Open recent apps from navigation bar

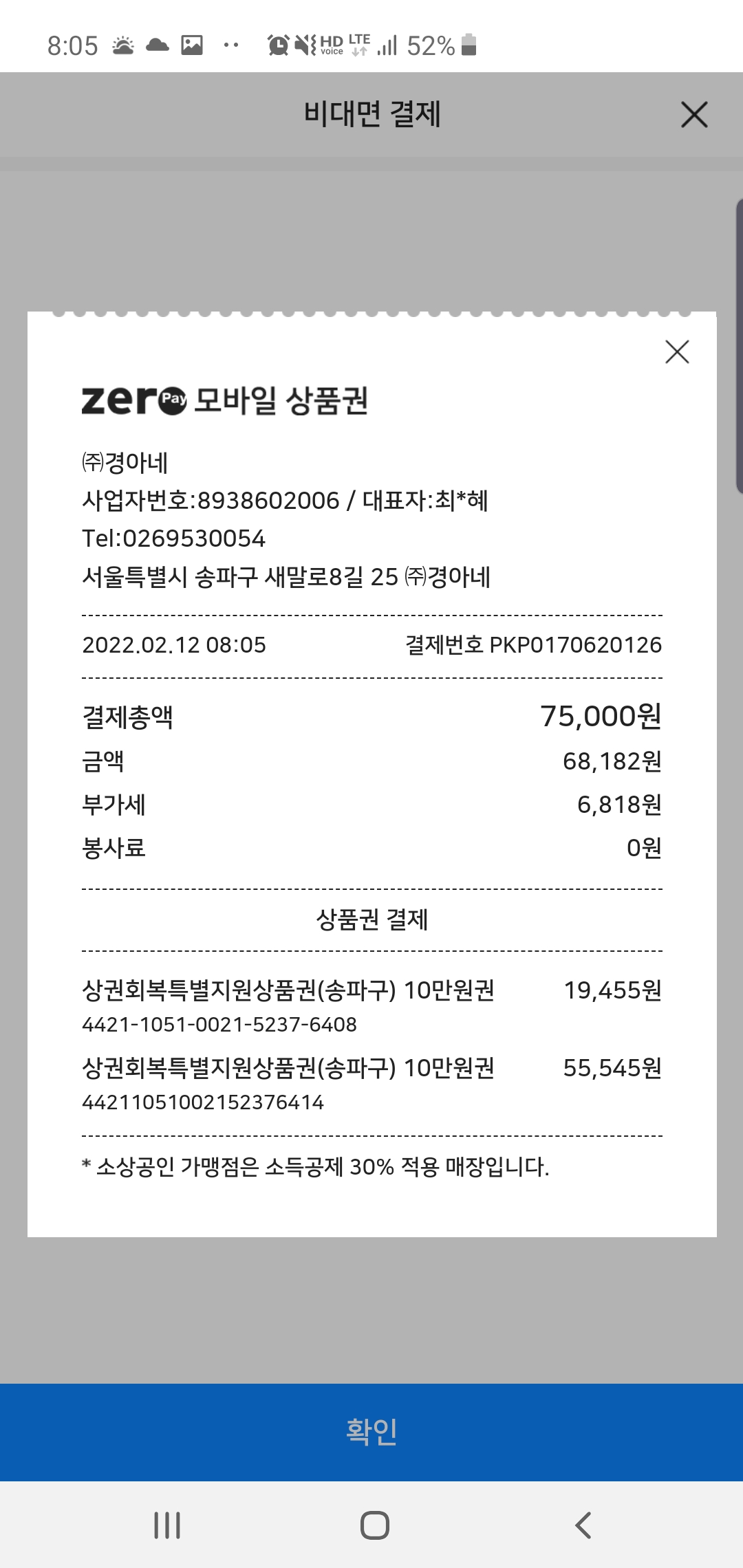coord(167,1525)
